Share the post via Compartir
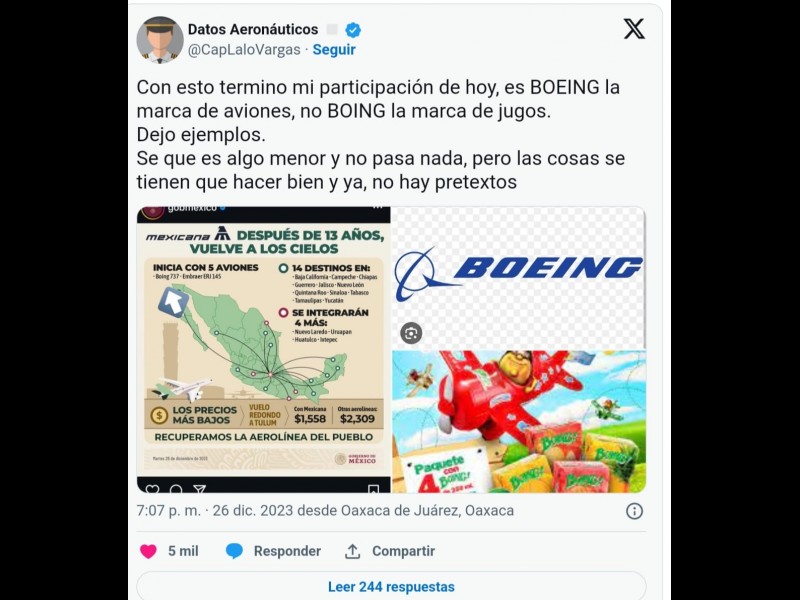The width and height of the screenshot is (800, 600). click(390, 551)
